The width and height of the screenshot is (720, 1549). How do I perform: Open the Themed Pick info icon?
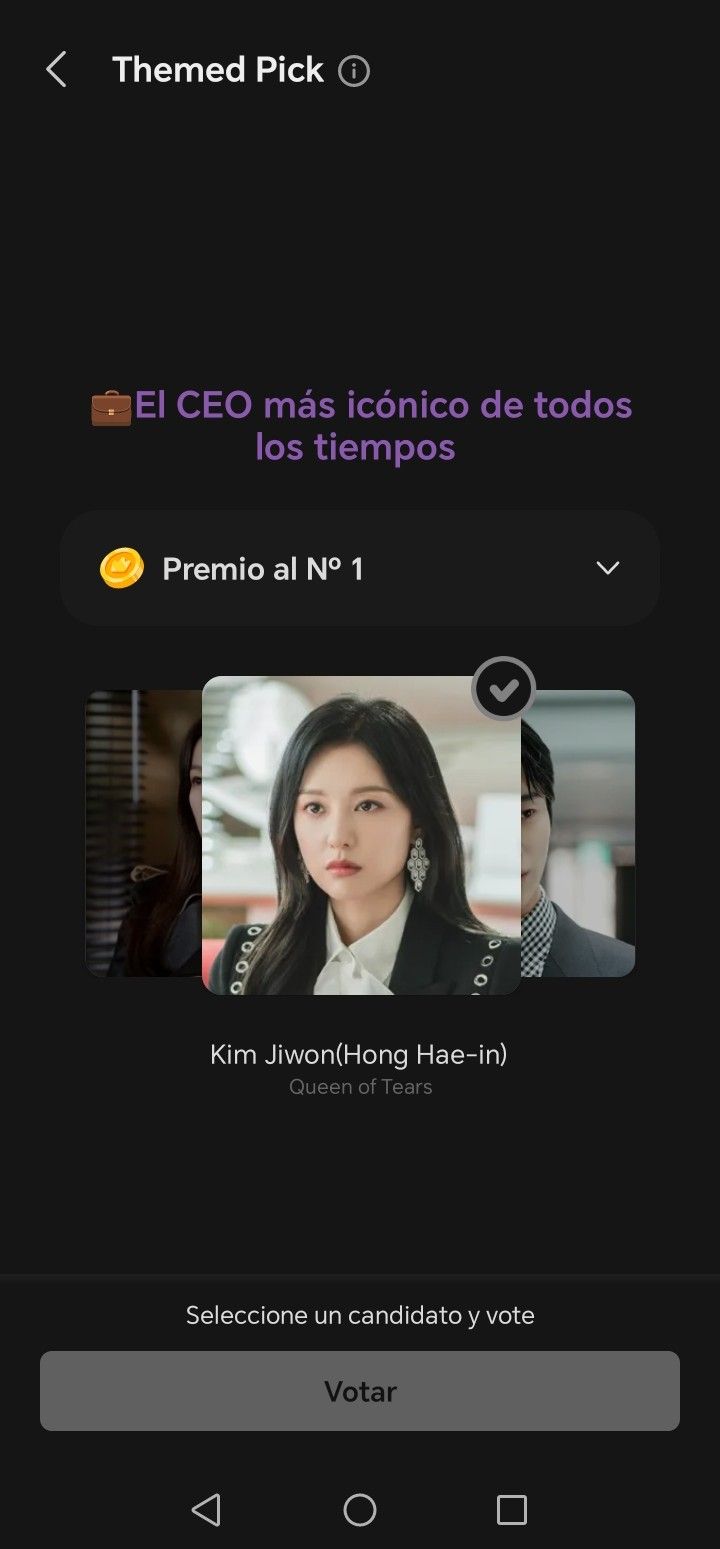(x=354, y=71)
